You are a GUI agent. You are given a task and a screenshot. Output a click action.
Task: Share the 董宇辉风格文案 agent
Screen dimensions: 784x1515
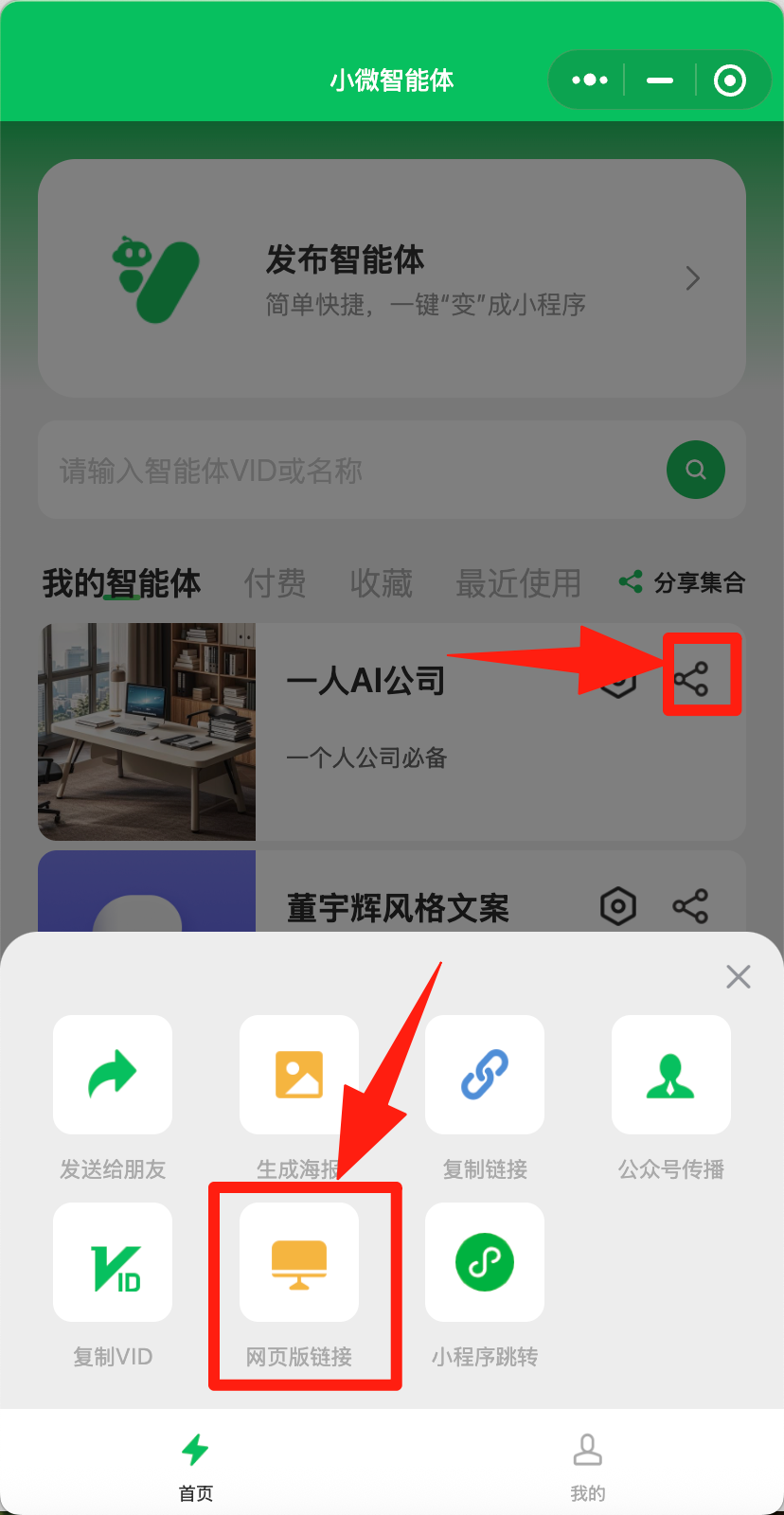690,906
